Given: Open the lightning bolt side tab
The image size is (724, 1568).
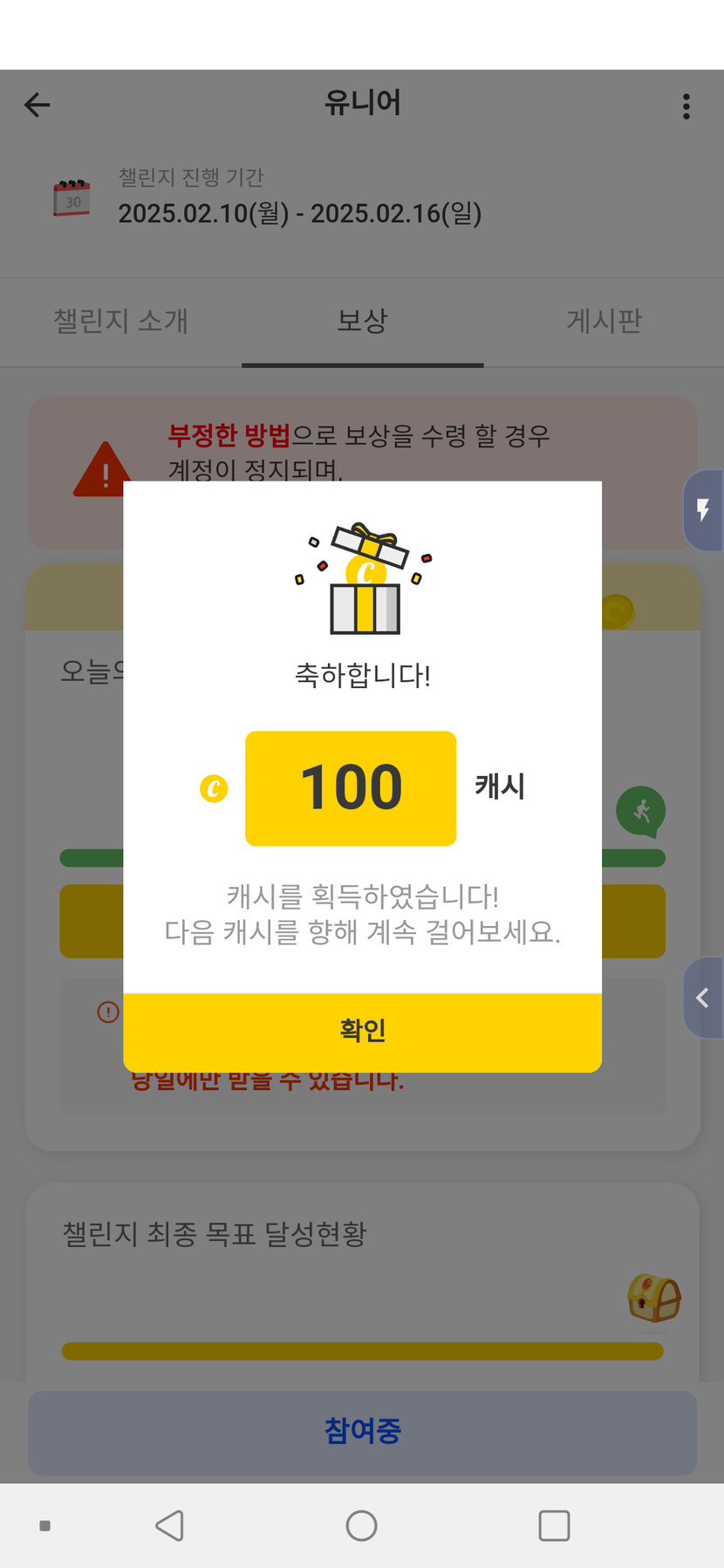Looking at the screenshot, I should (x=703, y=510).
